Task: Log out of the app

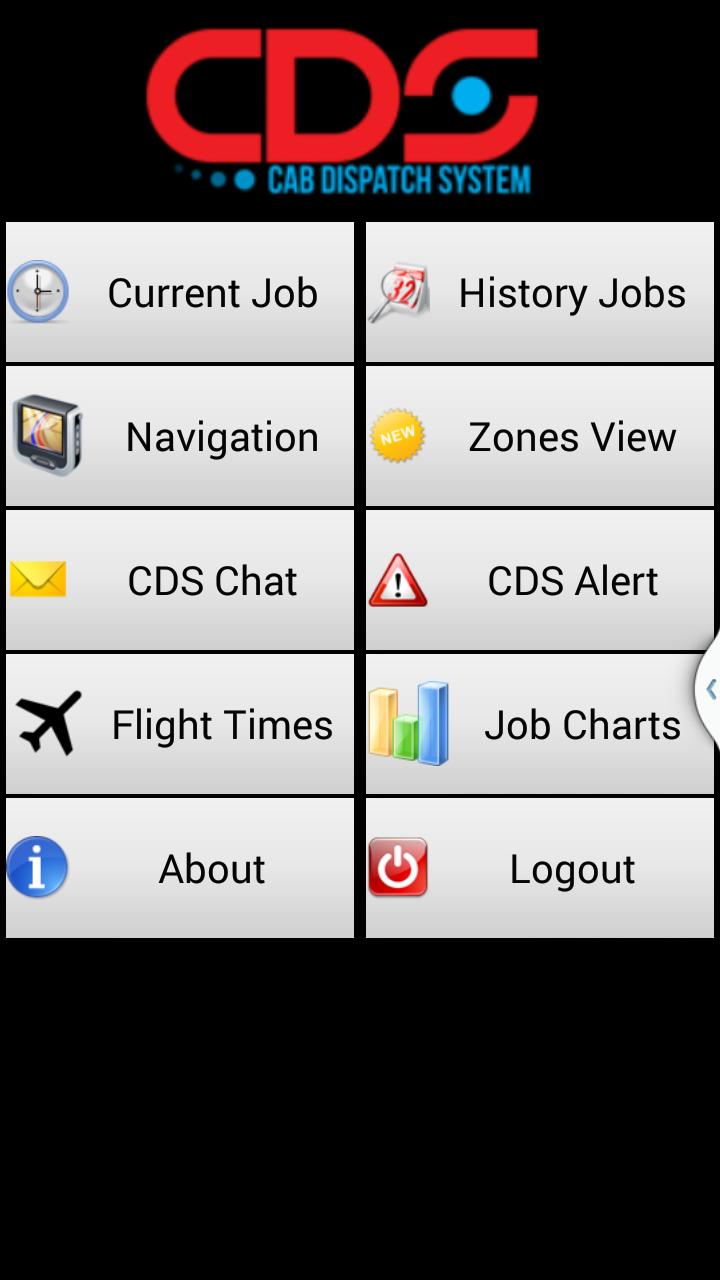Action: (x=540, y=868)
